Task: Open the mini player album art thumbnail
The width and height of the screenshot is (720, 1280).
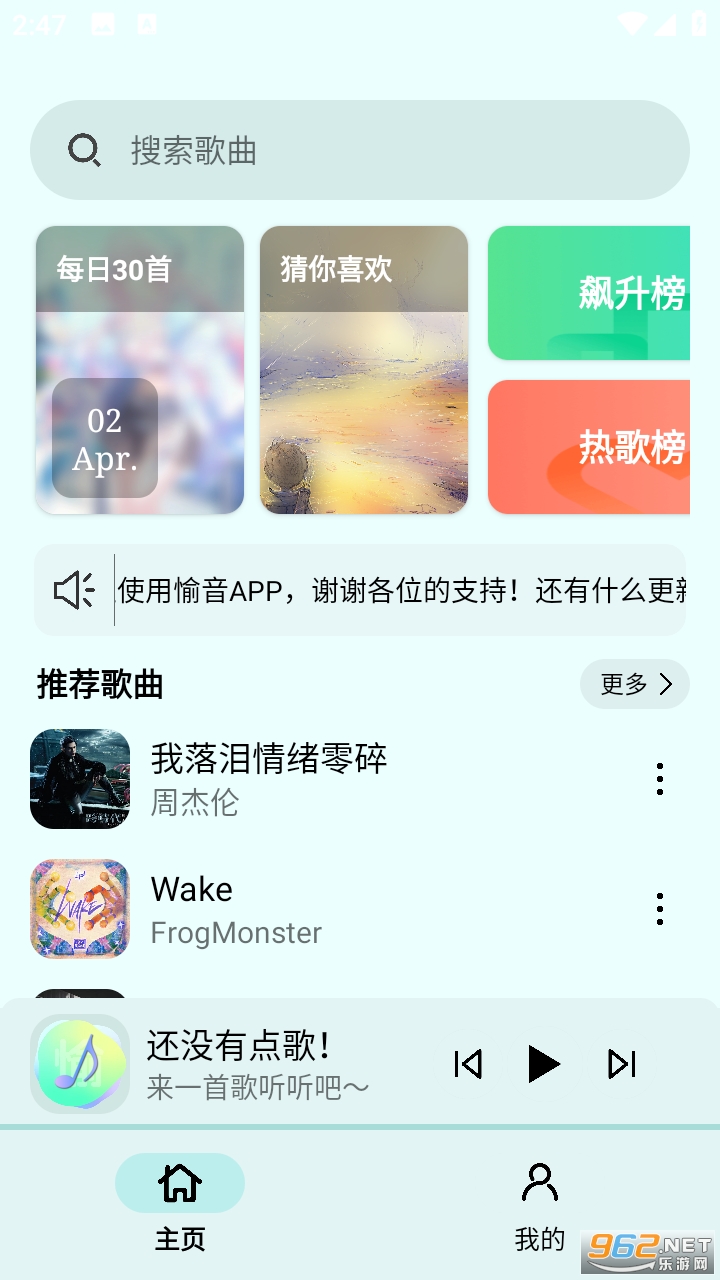Action: 79,1062
